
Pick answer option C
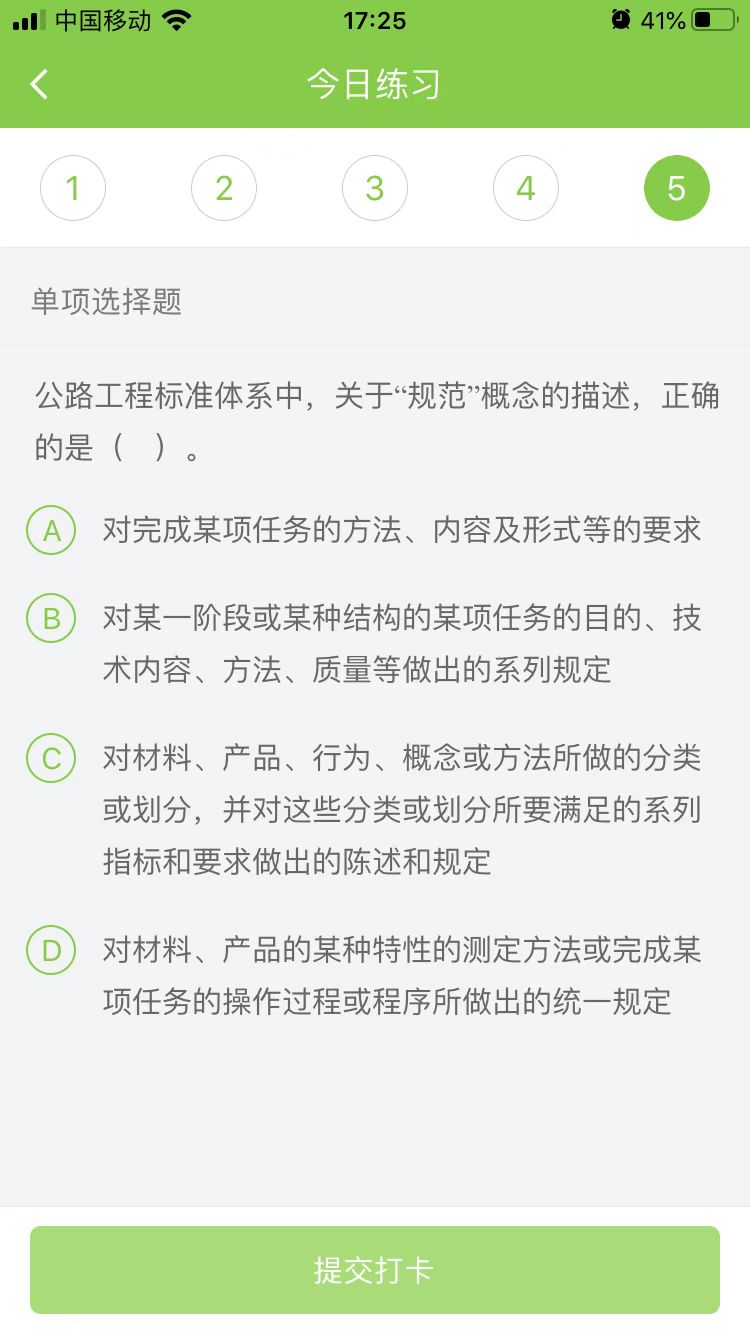(52, 759)
